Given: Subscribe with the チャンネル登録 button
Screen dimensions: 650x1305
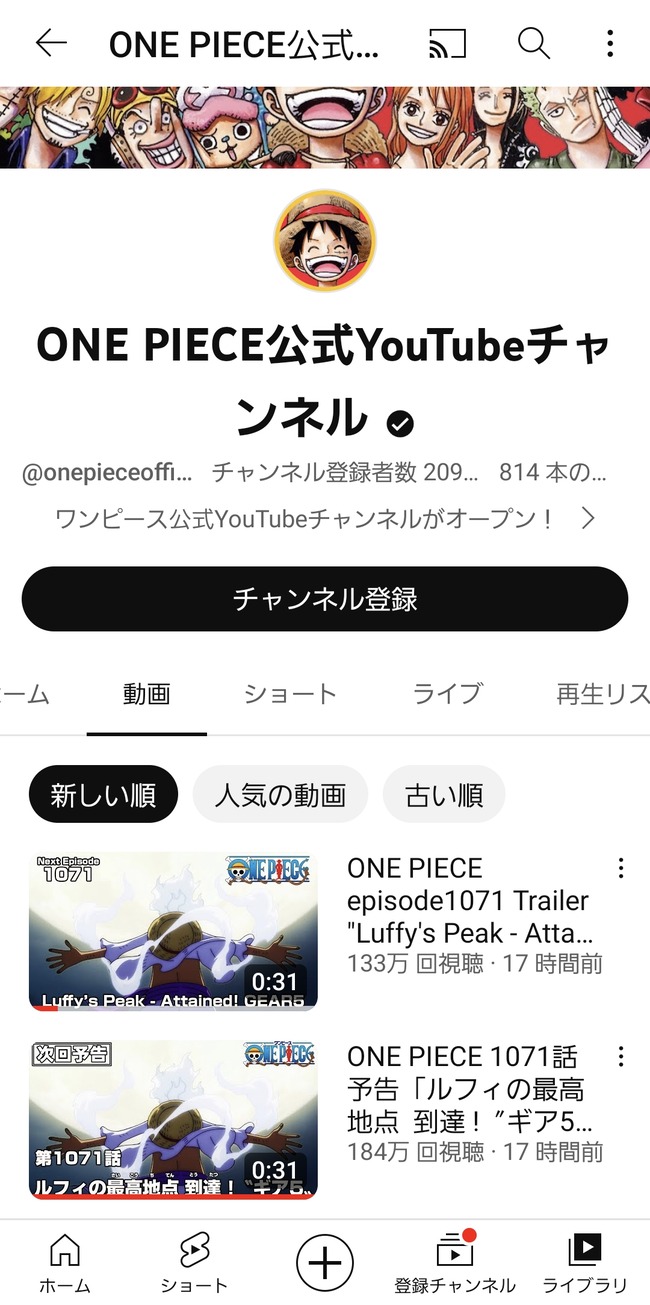Looking at the screenshot, I should pyautogui.click(x=325, y=599).
